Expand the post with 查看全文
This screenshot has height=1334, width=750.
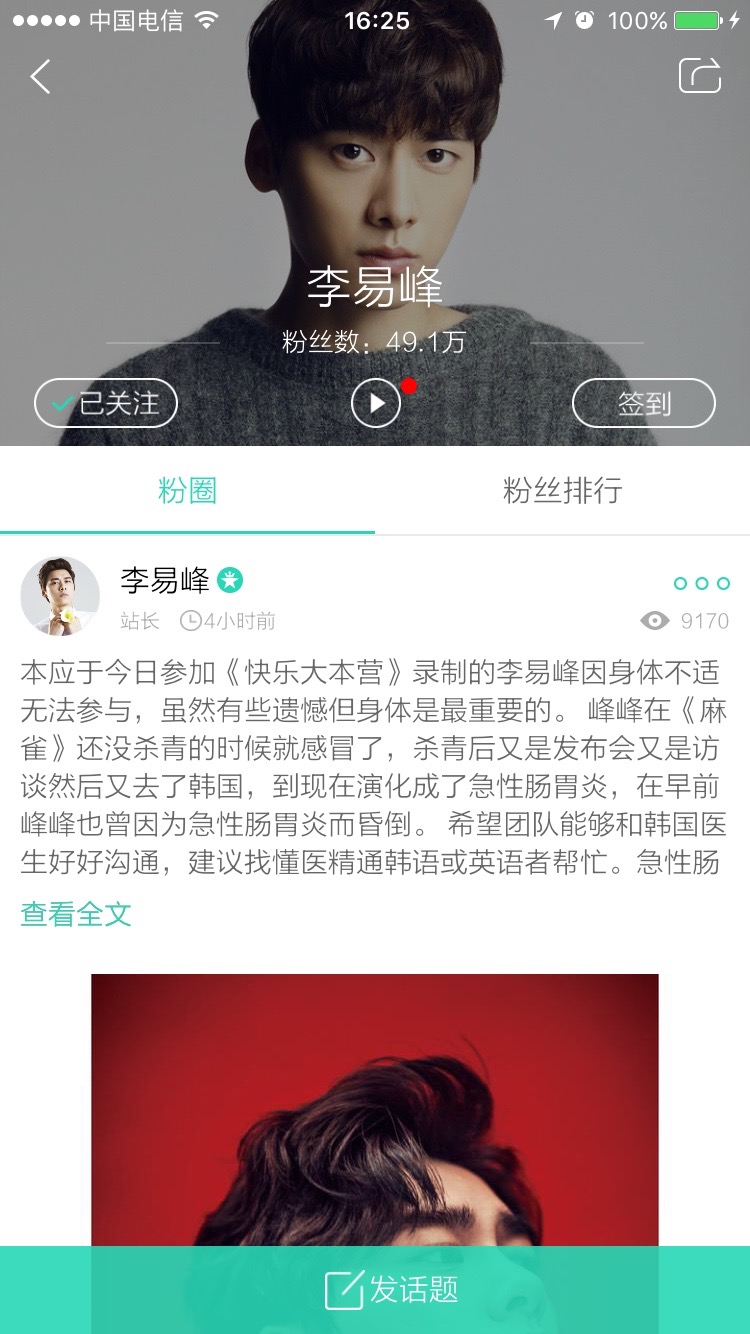(x=76, y=913)
